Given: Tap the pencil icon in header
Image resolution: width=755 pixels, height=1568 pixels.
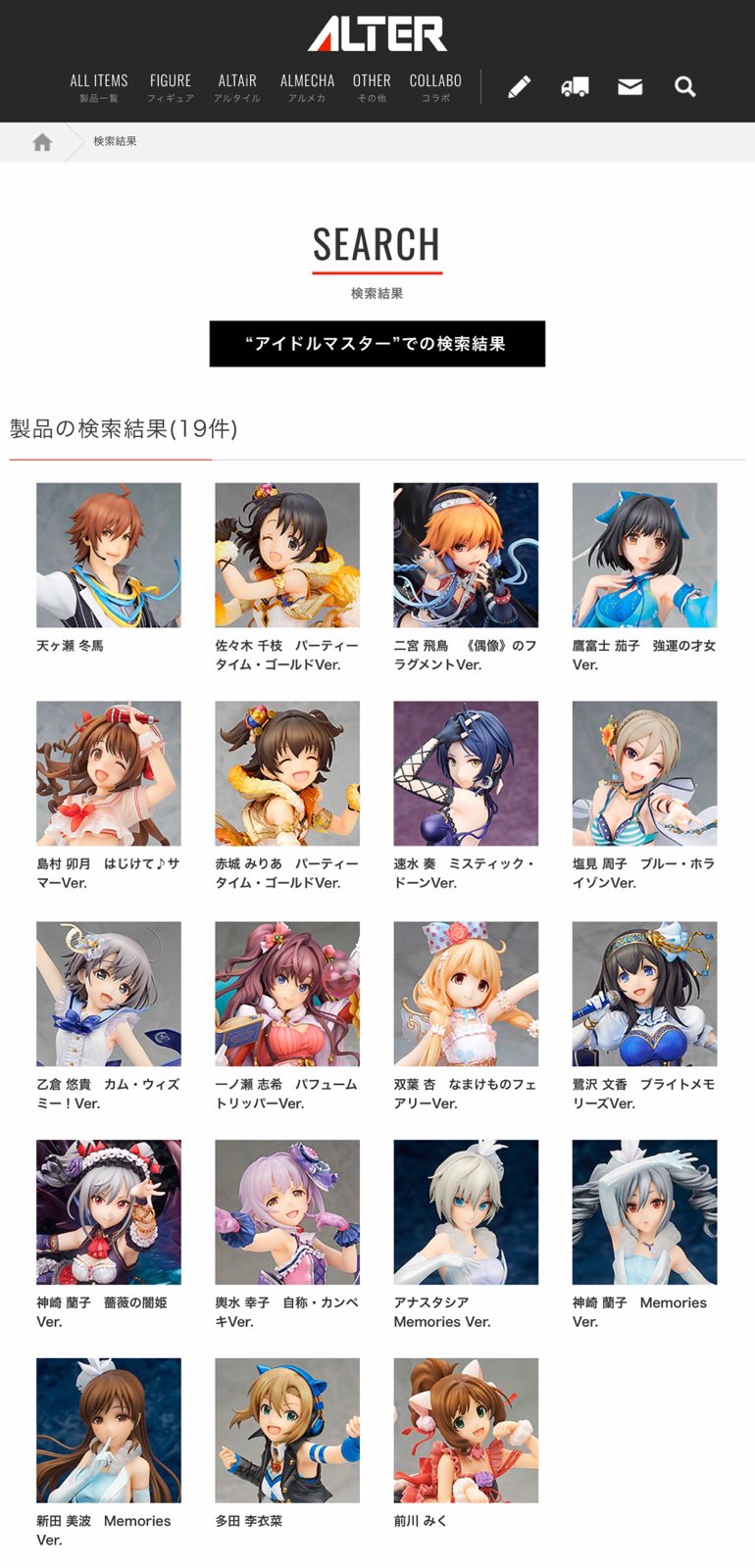Looking at the screenshot, I should 520,87.
